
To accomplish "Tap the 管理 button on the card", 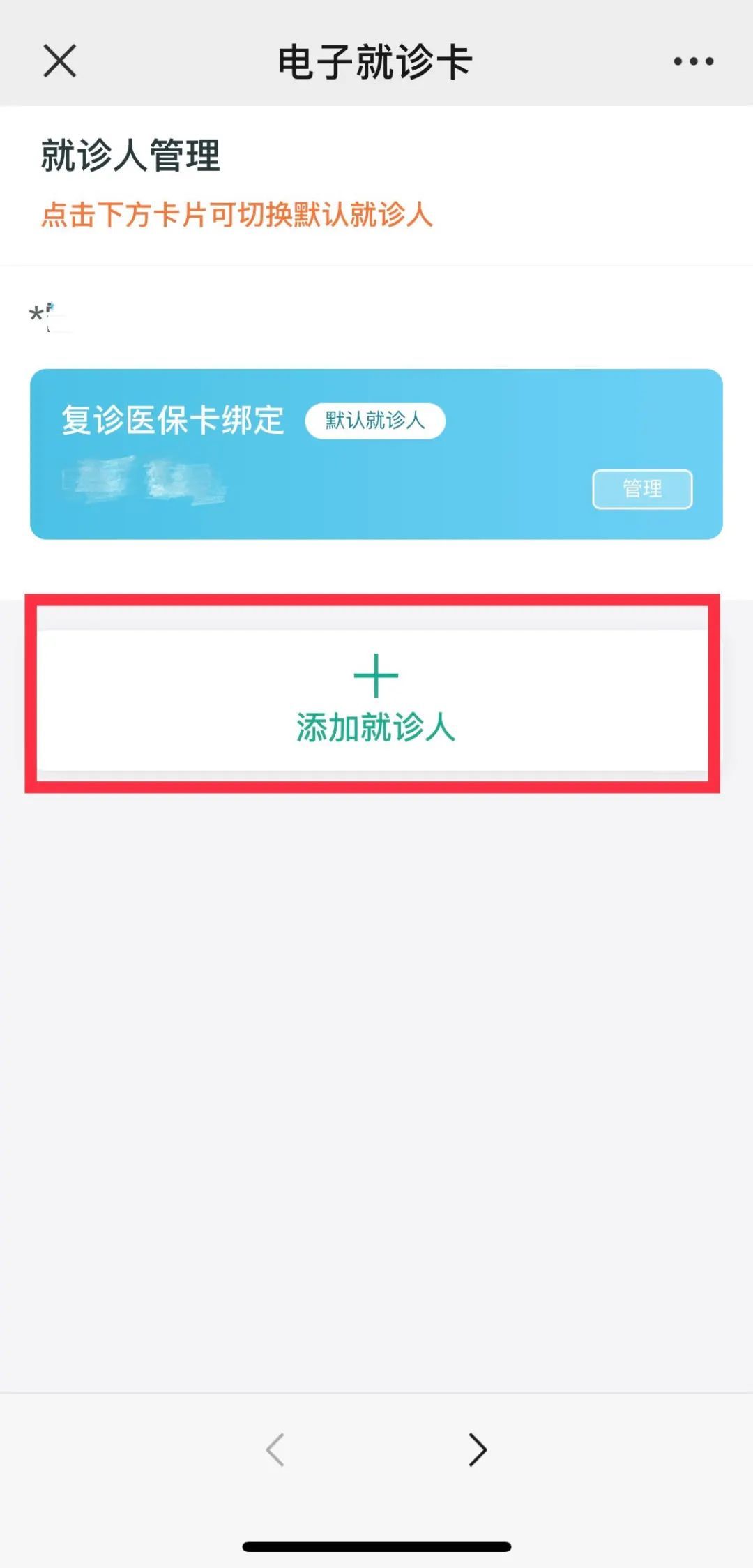I will 642,489.
